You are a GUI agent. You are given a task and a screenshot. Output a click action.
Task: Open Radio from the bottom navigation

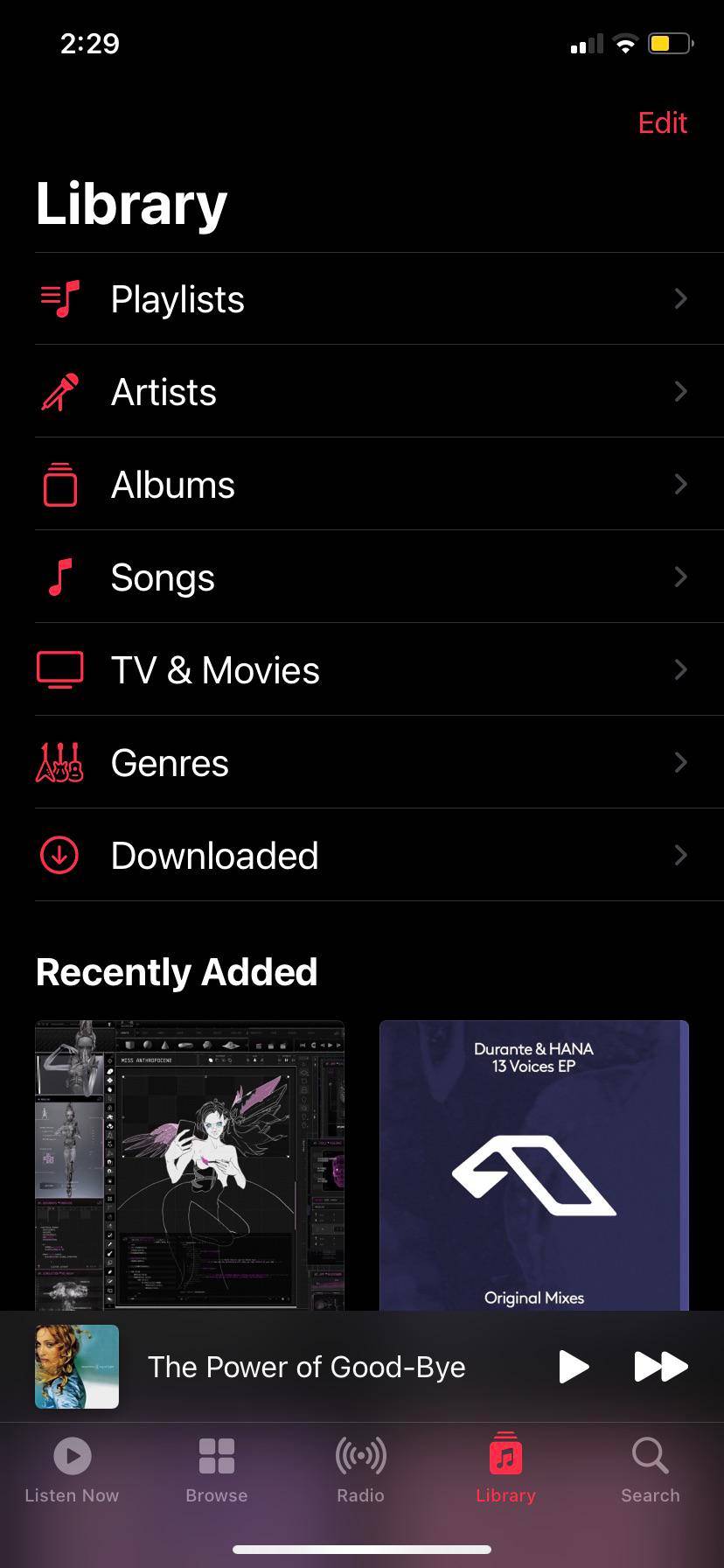[360, 1470]
